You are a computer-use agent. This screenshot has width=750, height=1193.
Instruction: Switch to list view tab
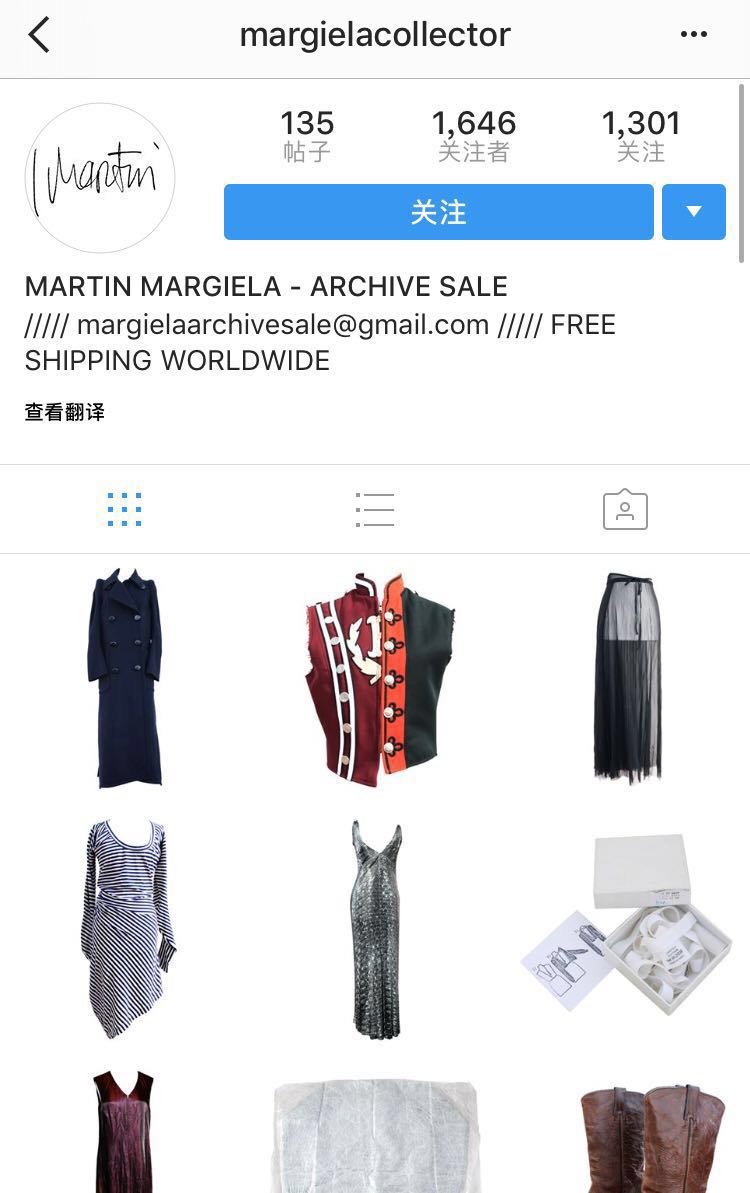click(x=375, y=509)
